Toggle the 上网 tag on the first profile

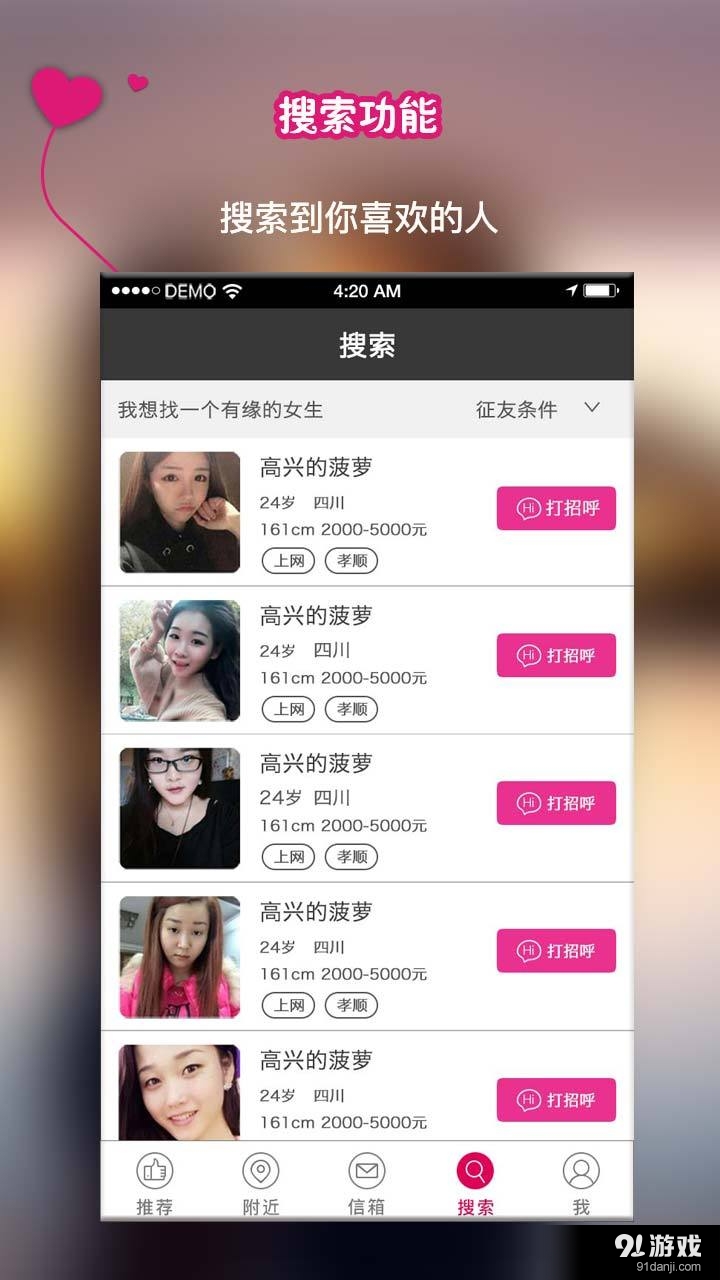(289, 561)
